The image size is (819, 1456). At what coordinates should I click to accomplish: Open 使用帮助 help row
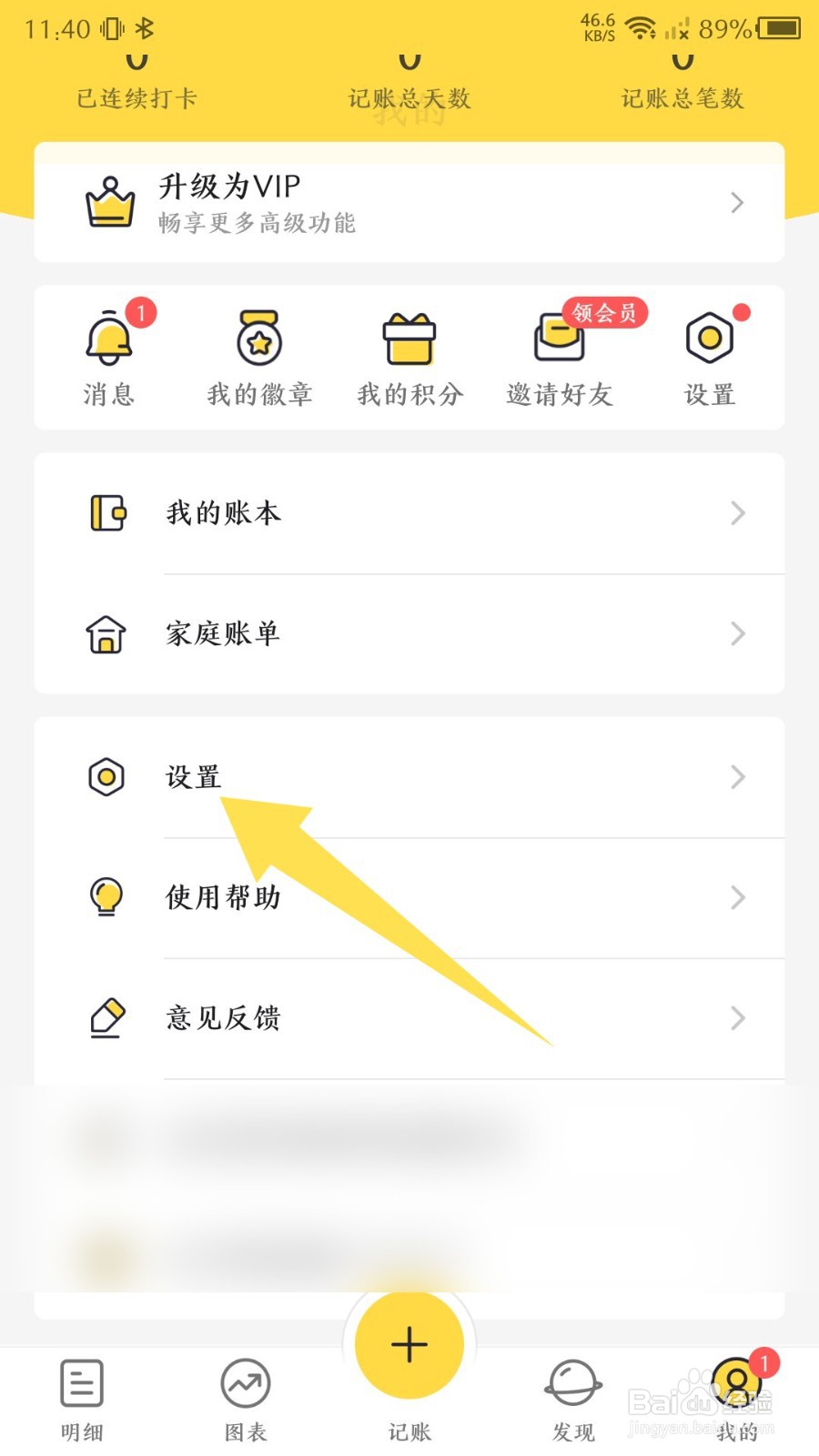tap(409, 897)
